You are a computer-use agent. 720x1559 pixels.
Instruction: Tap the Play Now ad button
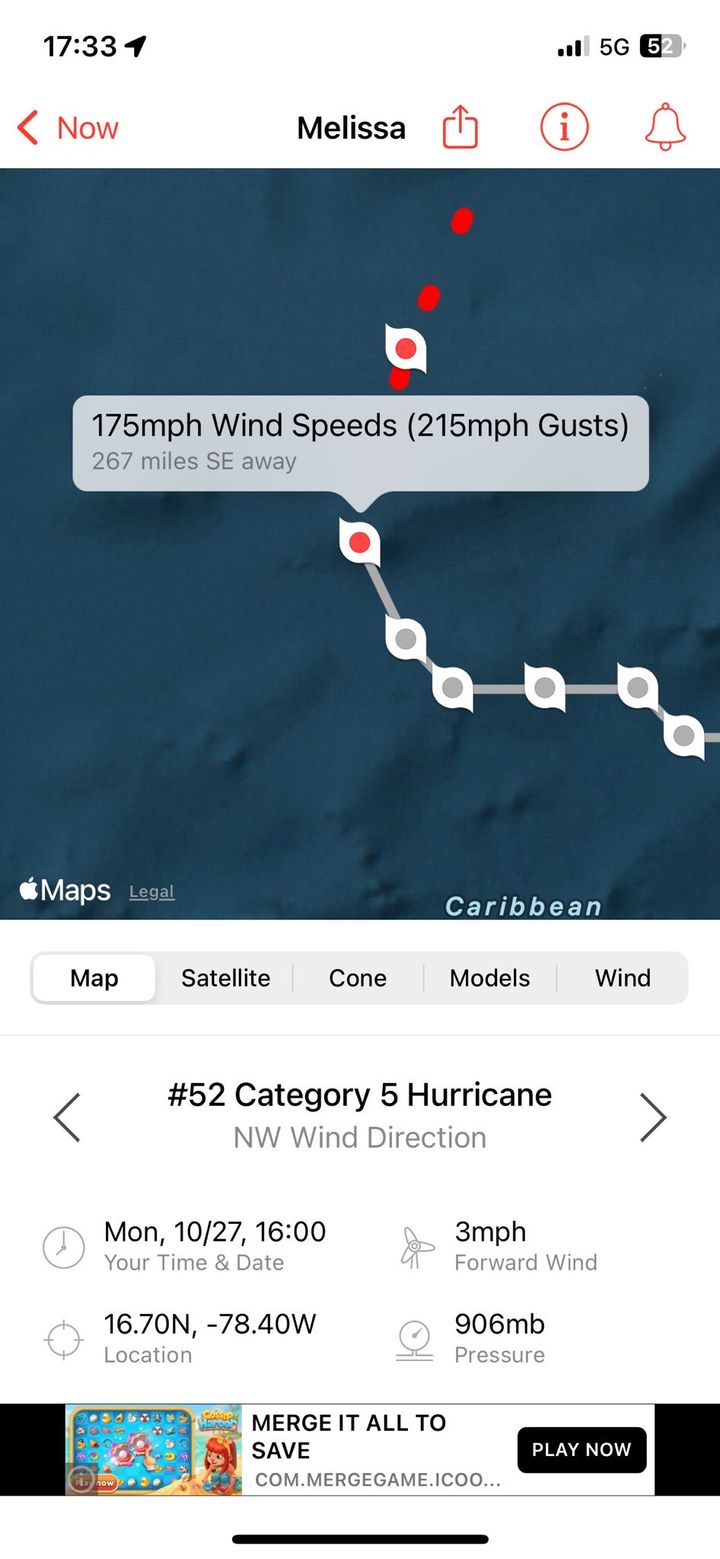[581, 1450]
